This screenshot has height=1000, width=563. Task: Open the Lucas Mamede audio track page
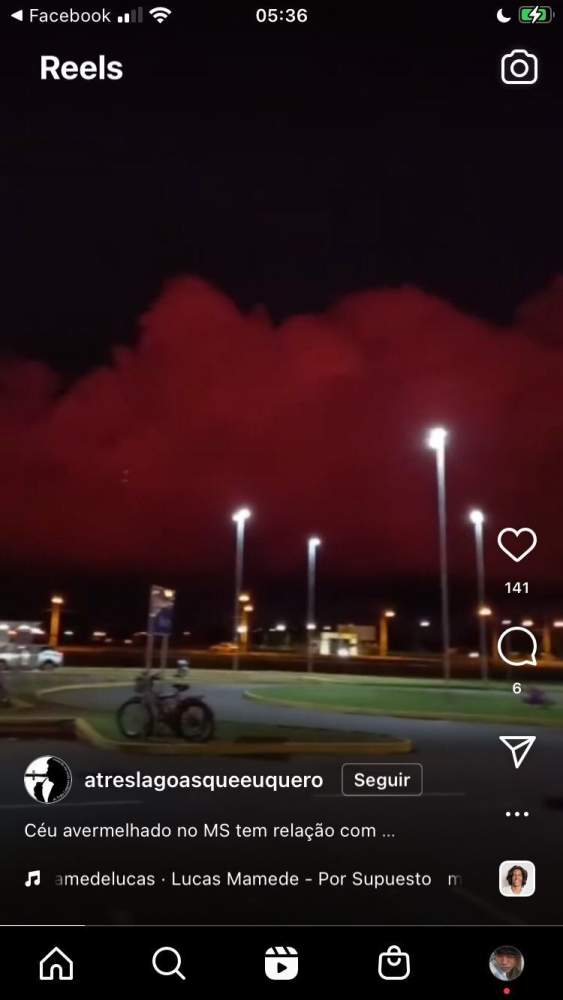243,879
